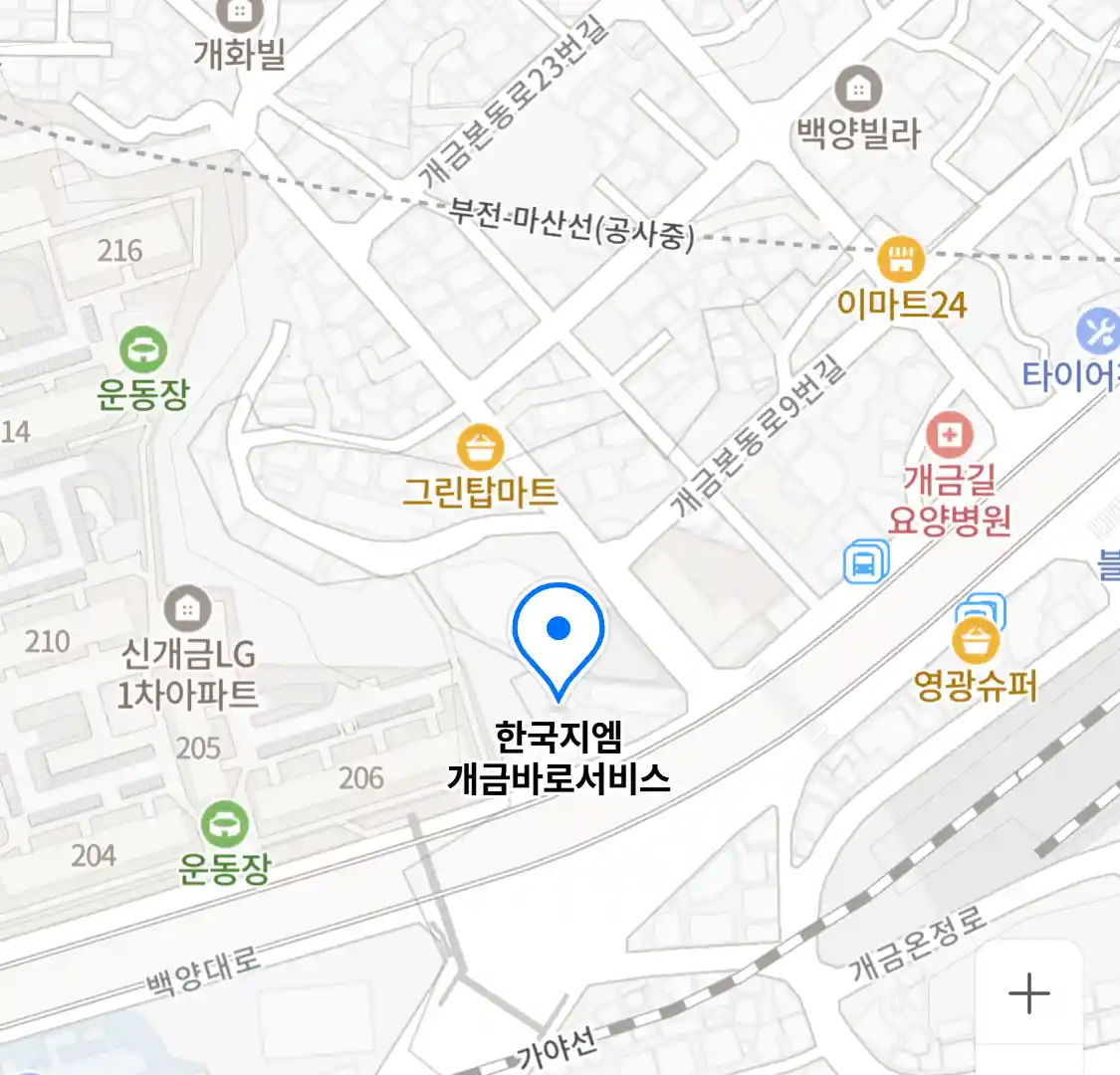Zoom in with the plus button

1028,993
